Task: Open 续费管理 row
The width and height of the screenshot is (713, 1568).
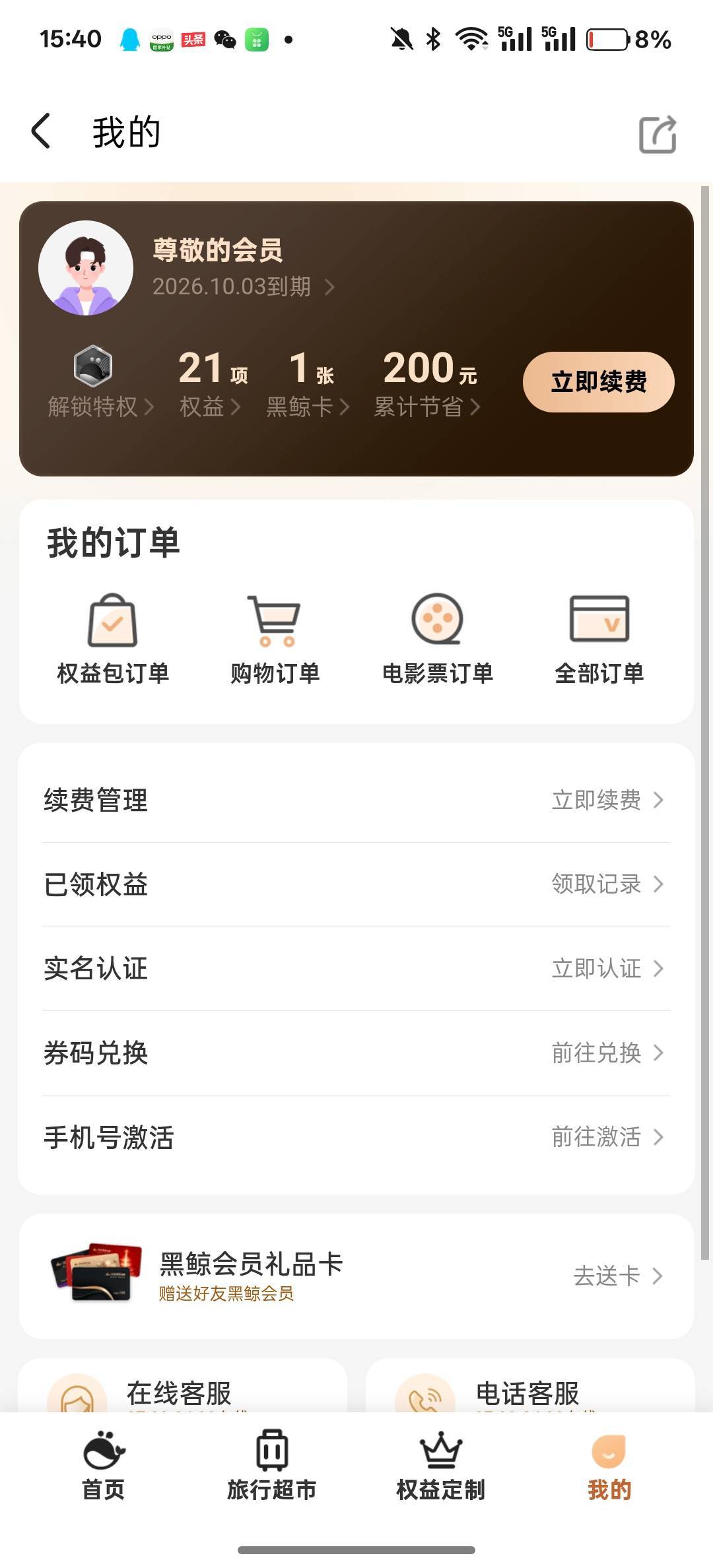Action: [356, 800]
